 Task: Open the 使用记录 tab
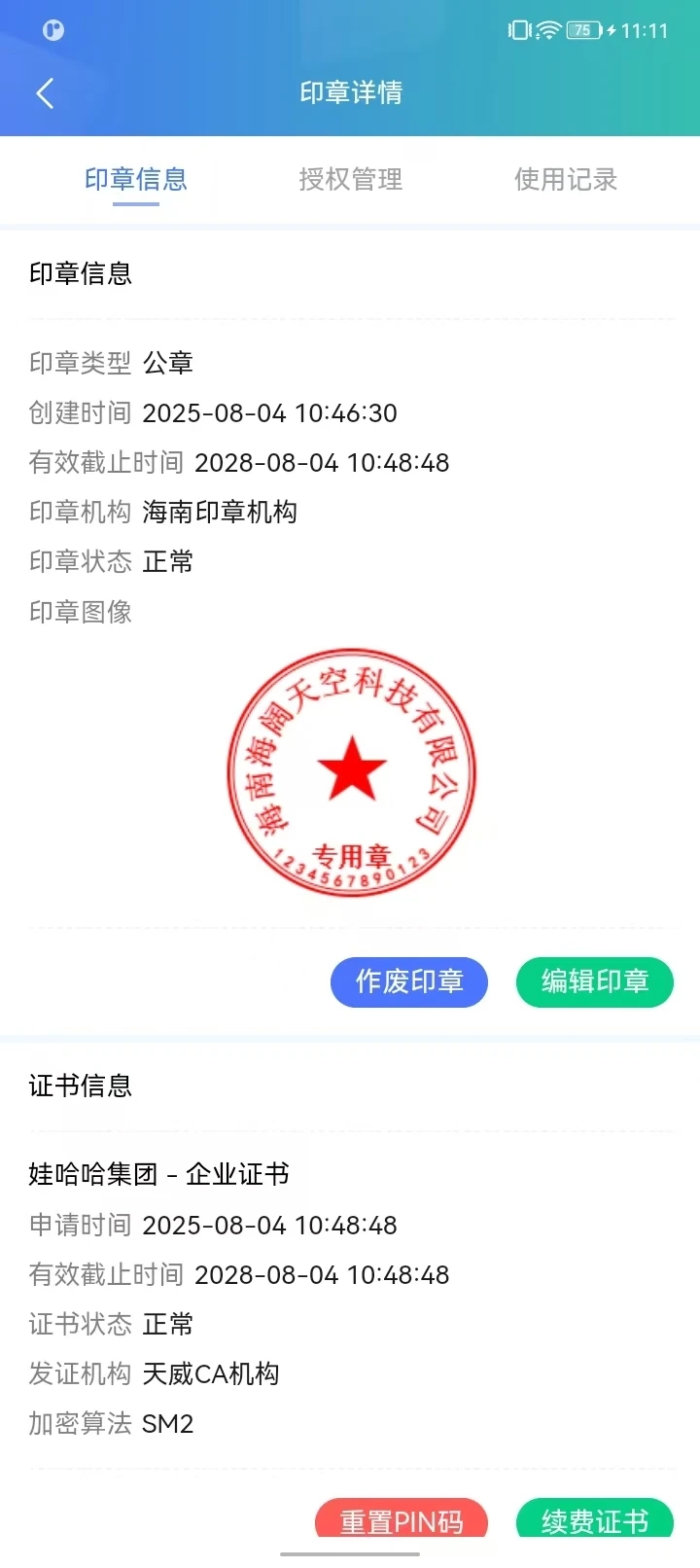pyautogui.click(x=567, y=180)
